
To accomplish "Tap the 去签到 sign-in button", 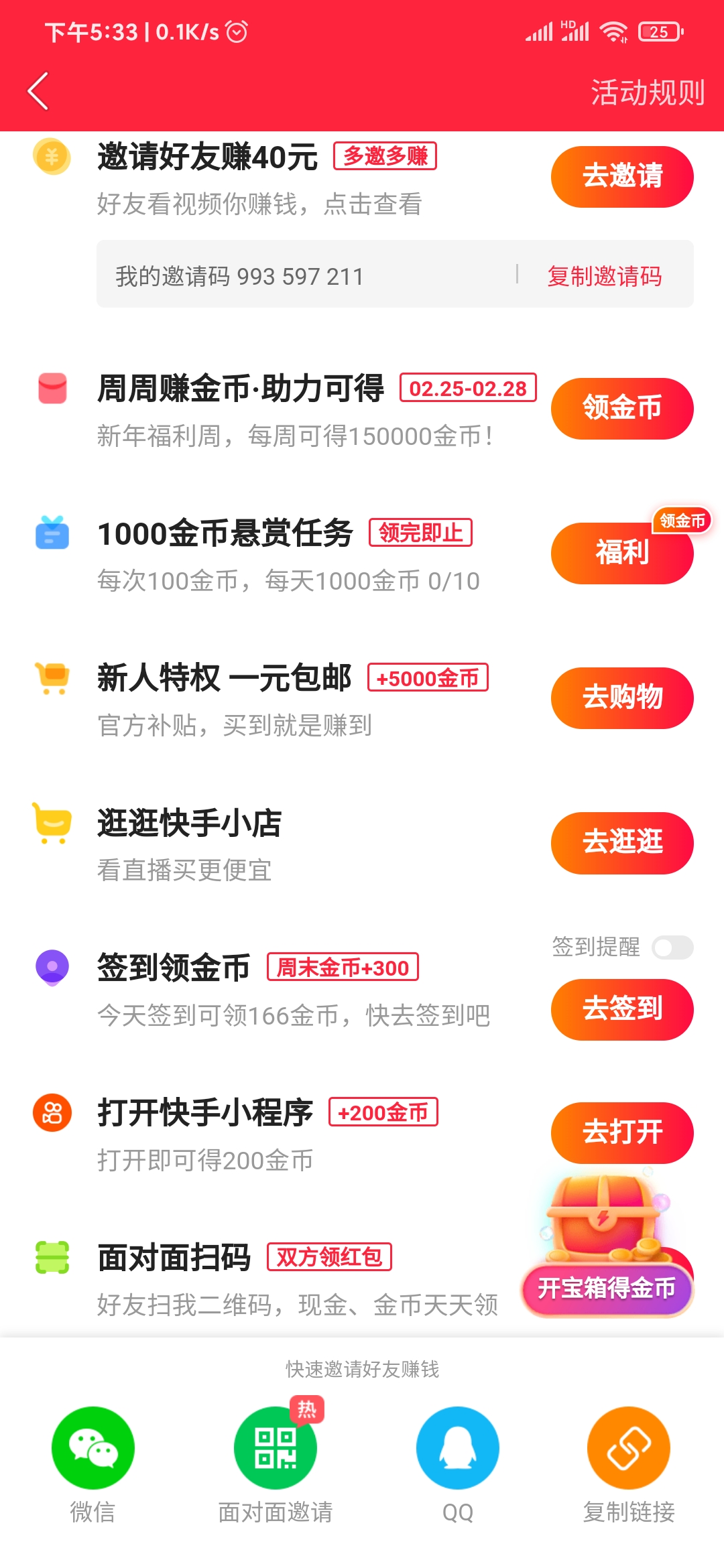I will point(621,1009).
